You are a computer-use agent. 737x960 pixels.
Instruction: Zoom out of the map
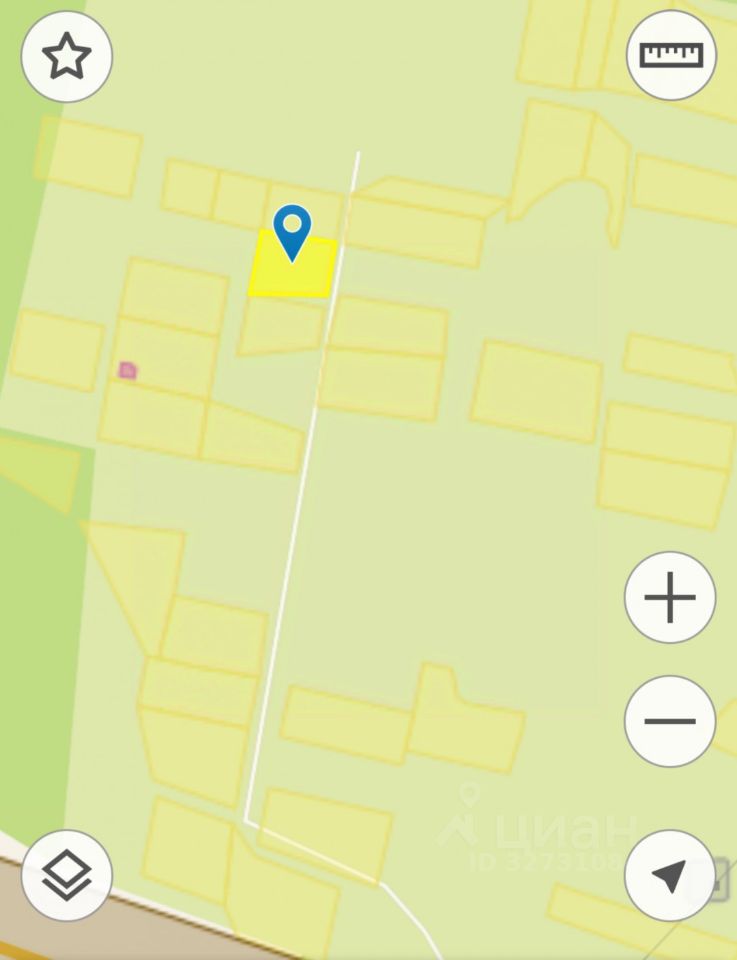[669, 721]
